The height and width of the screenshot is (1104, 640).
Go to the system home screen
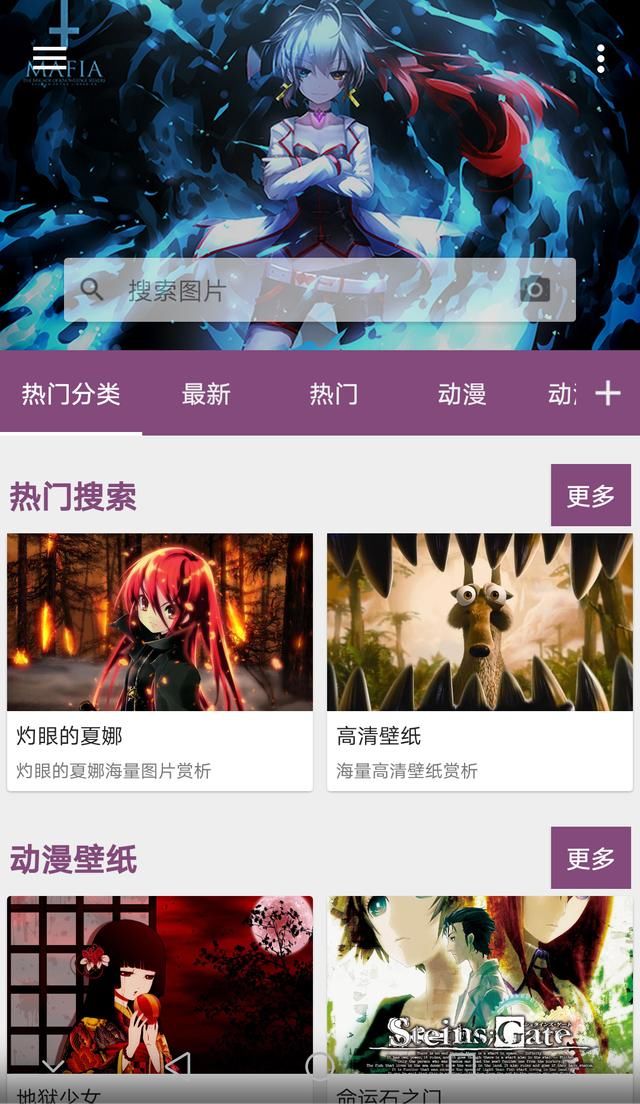[319, 1066]
